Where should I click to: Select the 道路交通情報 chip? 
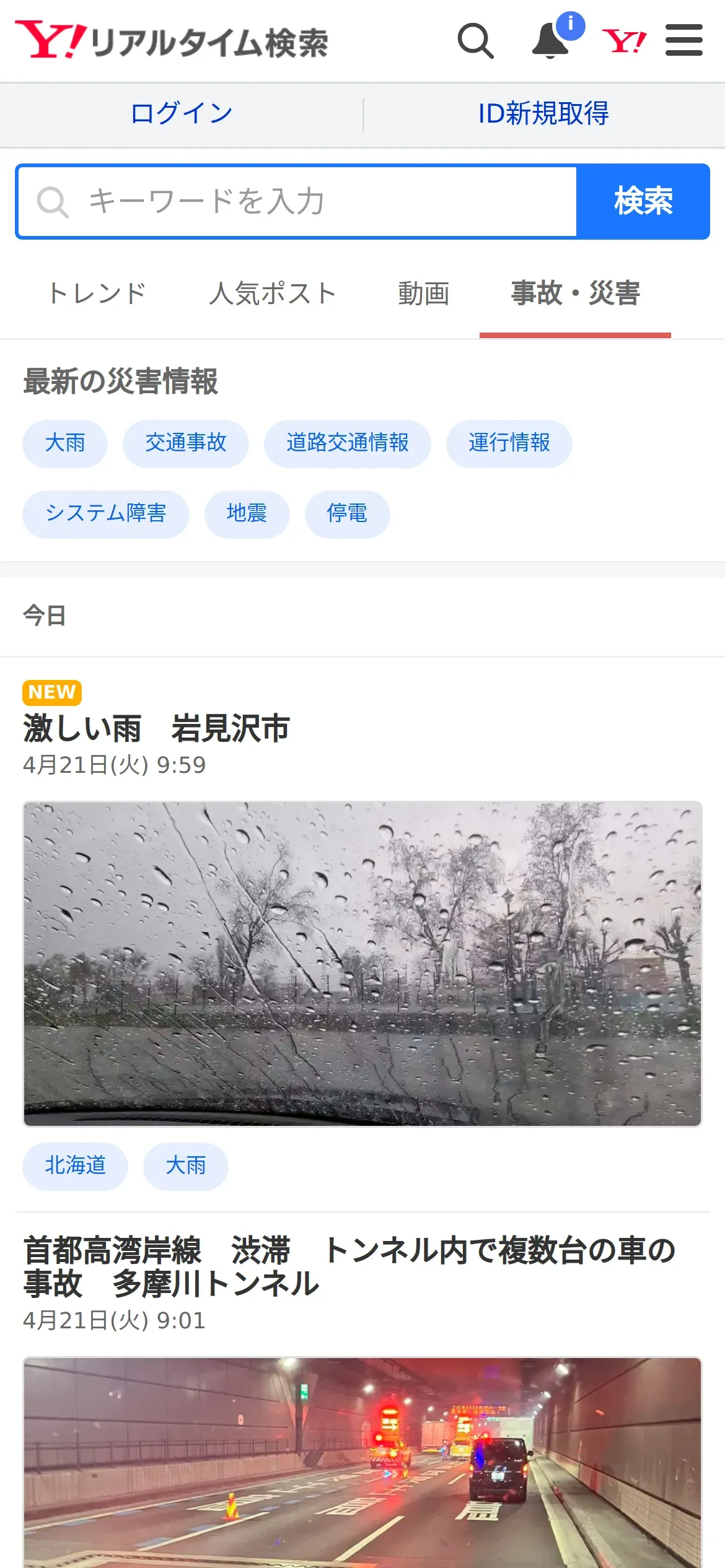coord(348,443)
